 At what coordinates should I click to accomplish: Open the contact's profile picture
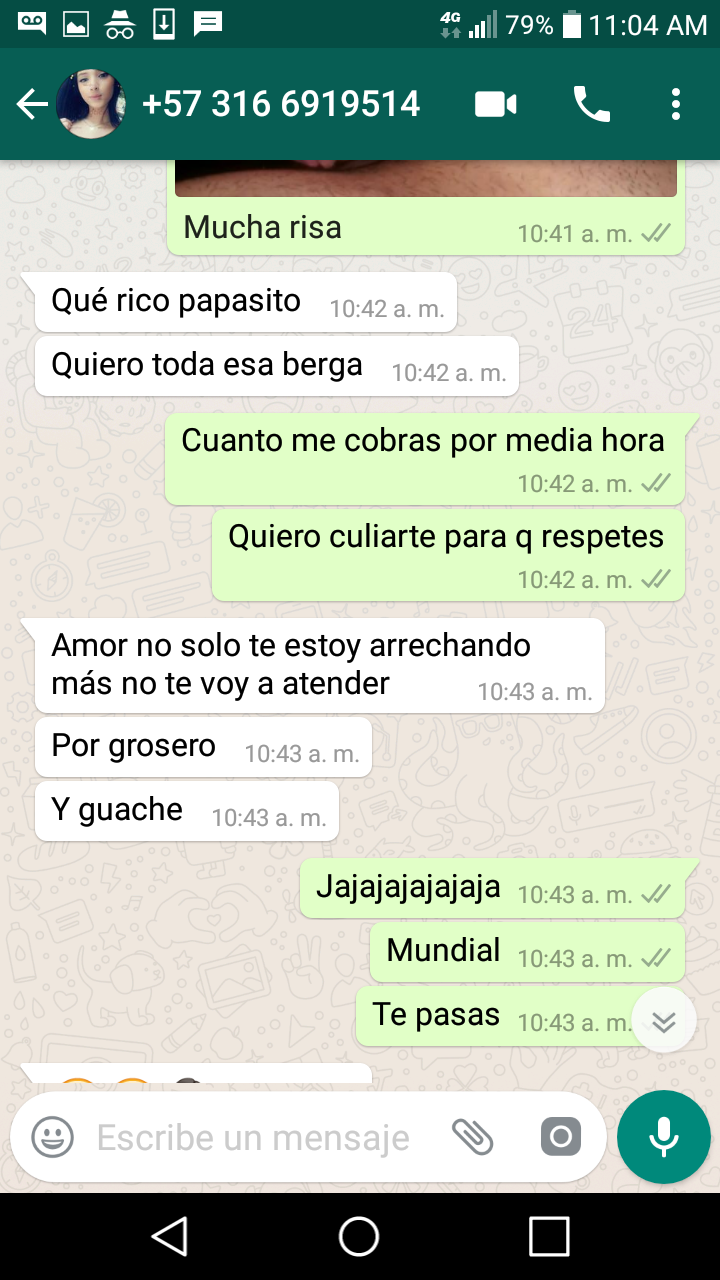point(91,104)
